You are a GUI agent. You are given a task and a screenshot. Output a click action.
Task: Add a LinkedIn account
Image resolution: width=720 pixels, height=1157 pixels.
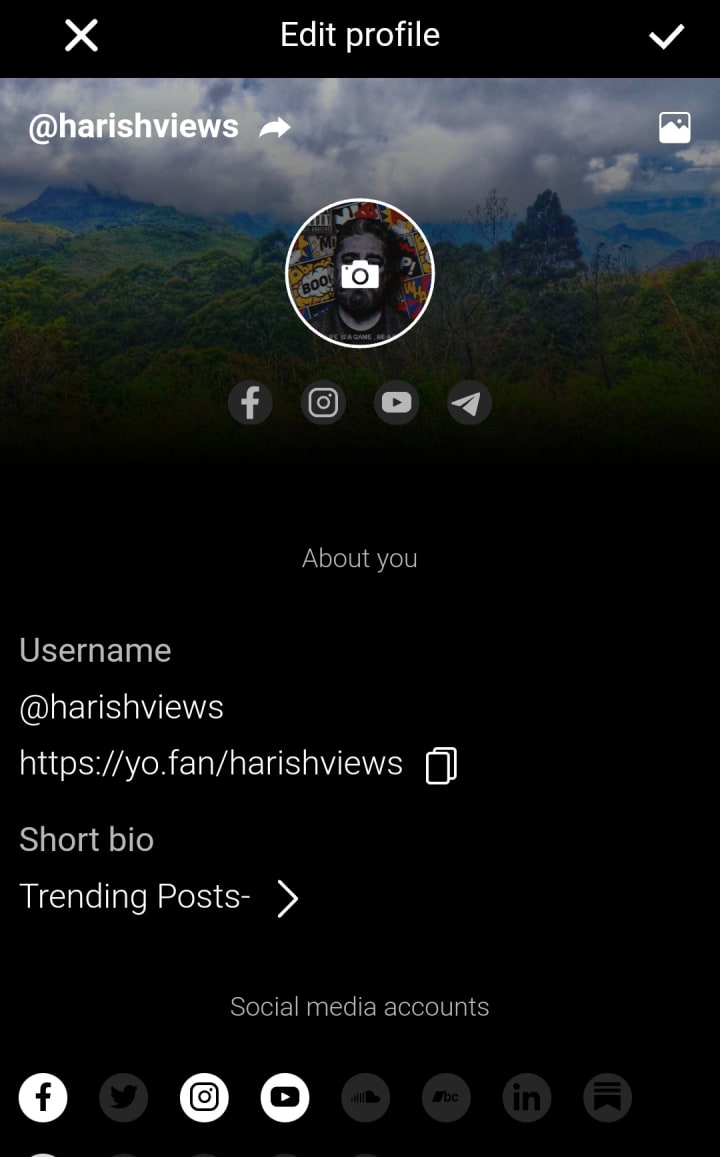point(527,1097)
